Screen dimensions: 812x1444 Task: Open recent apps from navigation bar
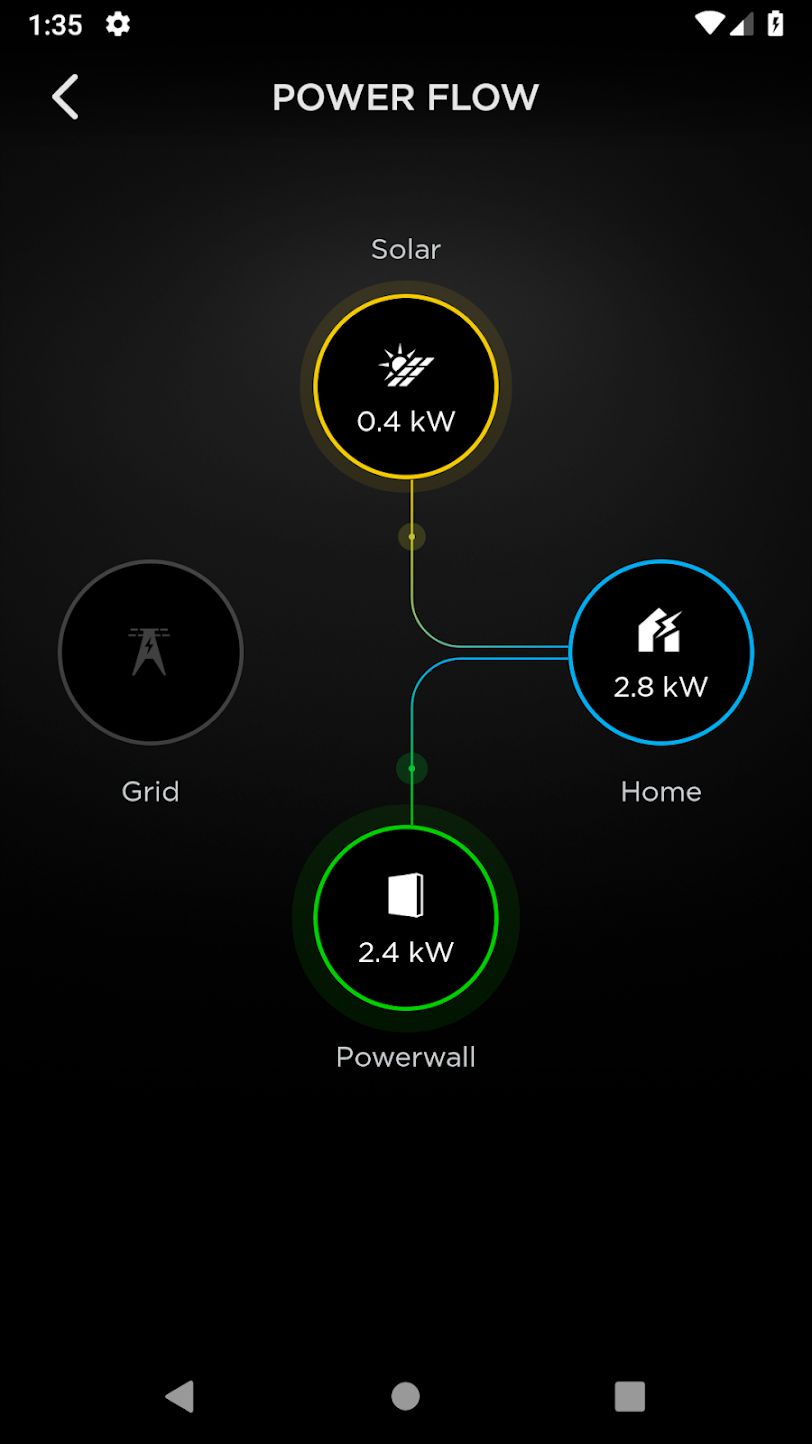point(630,1396)
